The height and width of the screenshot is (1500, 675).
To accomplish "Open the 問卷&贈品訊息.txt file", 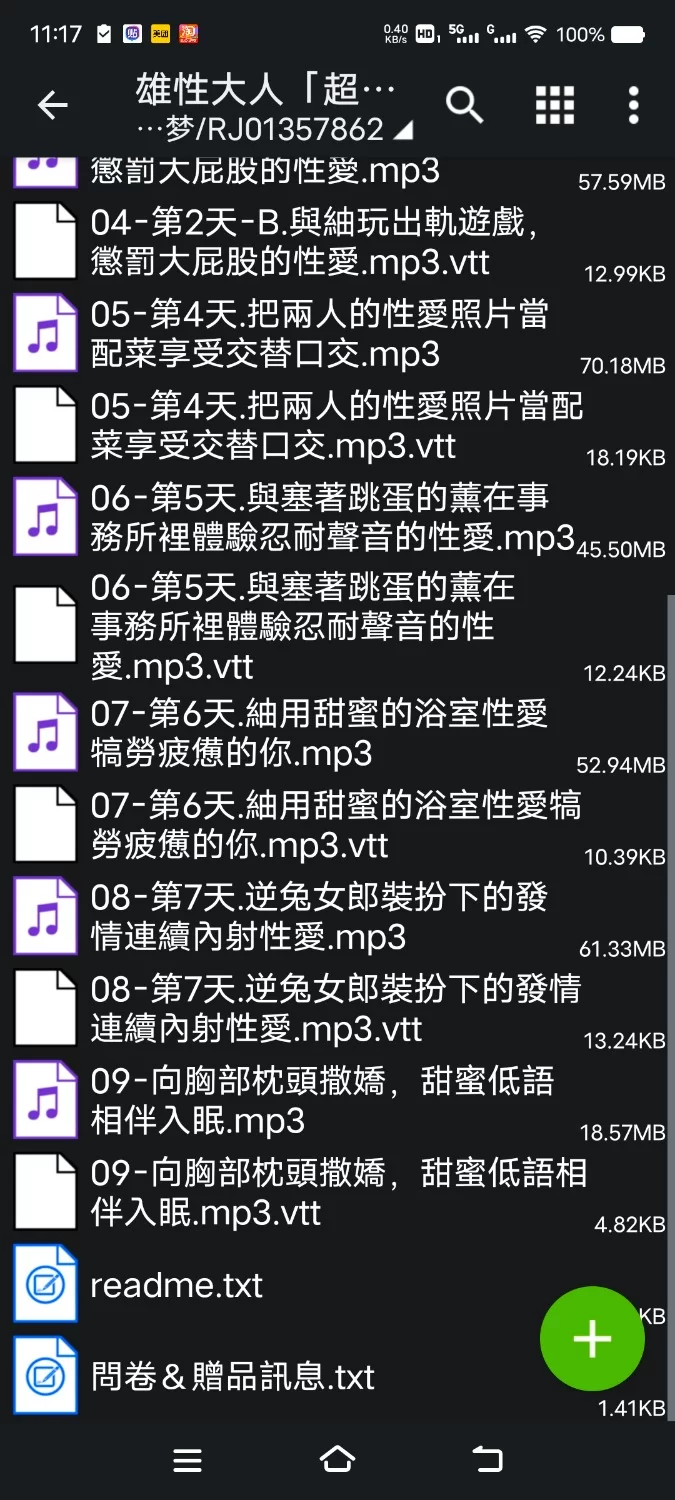I will point(232,1376).
